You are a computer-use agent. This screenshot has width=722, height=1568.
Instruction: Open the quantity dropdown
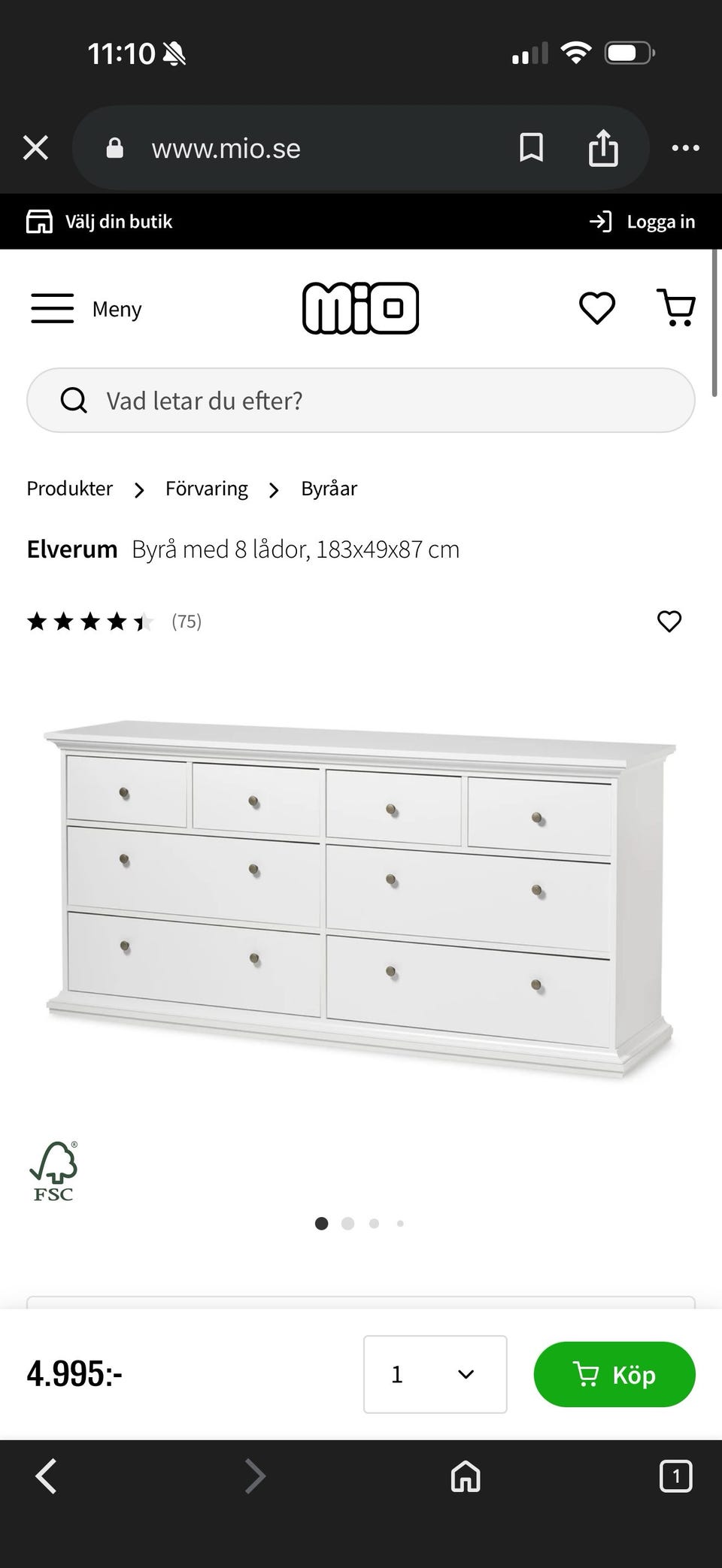(435, 1374)
